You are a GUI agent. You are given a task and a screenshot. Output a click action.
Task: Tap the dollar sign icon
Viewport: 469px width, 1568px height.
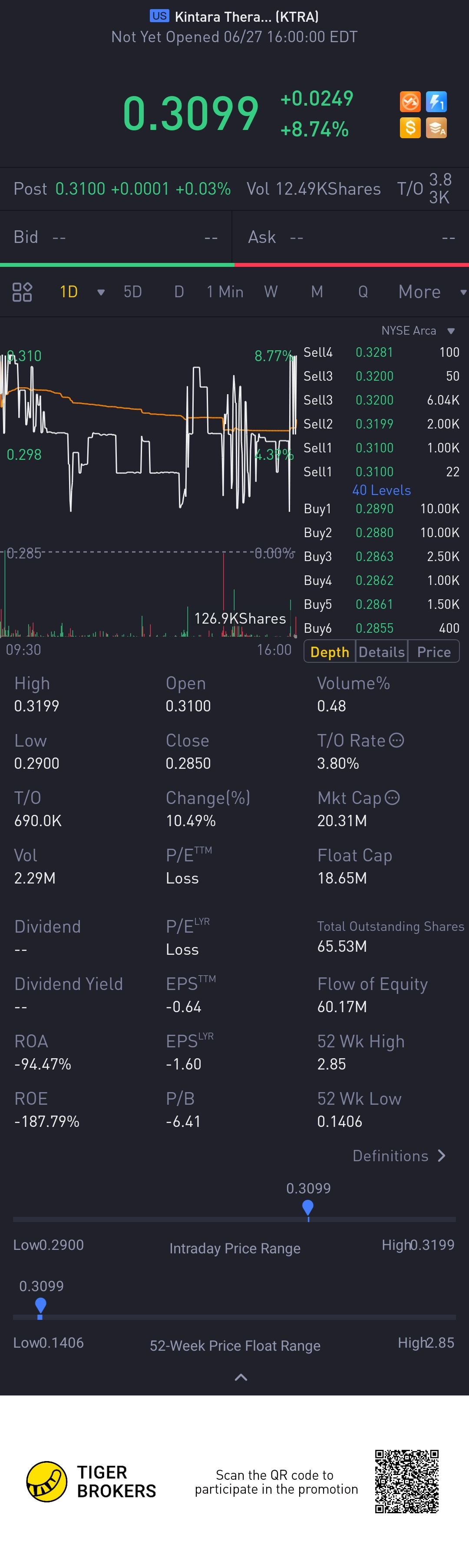tap(410, 128)
